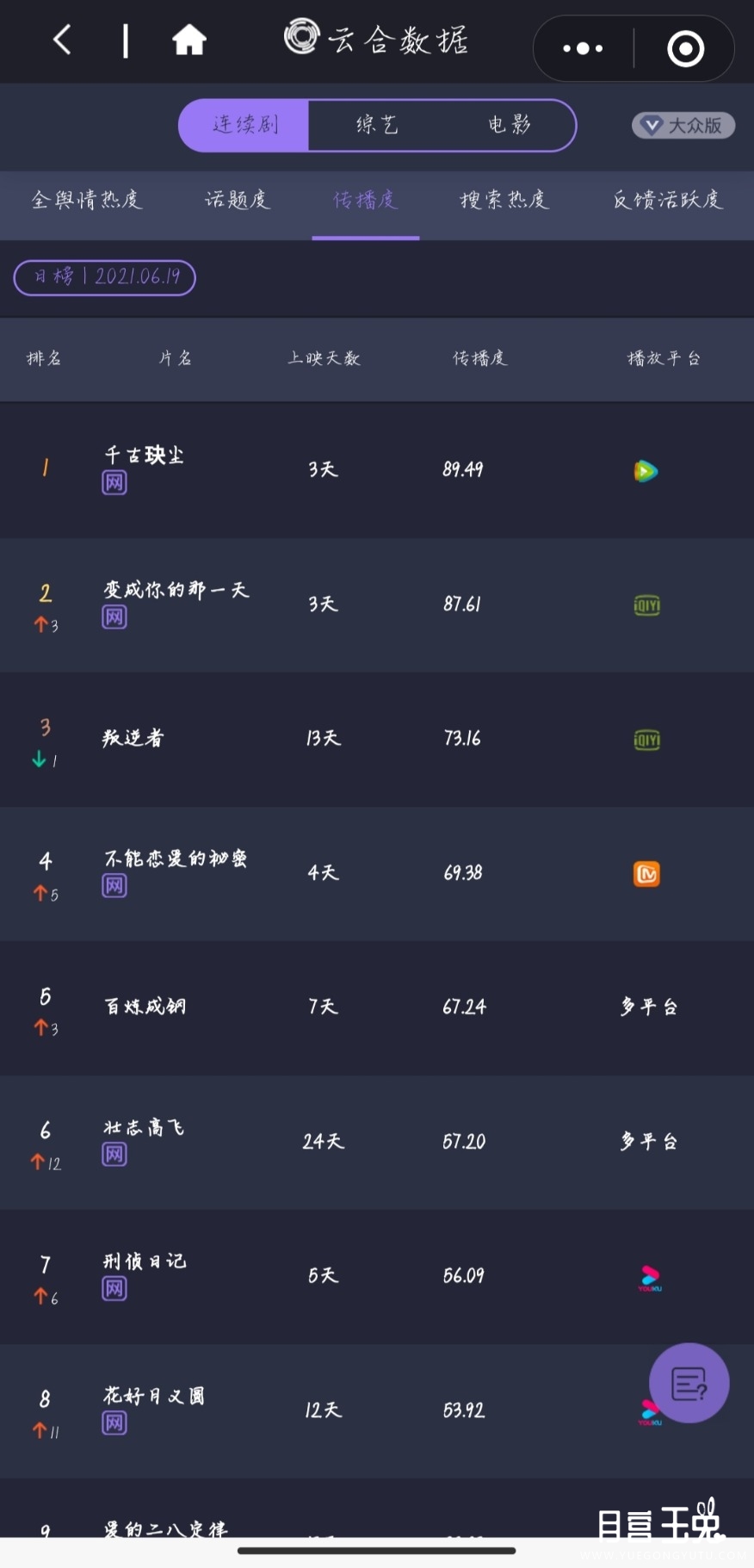Switch to the 反馈活跃度 tab
This screenshot has height=1568, width=754.
pyautogui.click(x=668, y=200)
